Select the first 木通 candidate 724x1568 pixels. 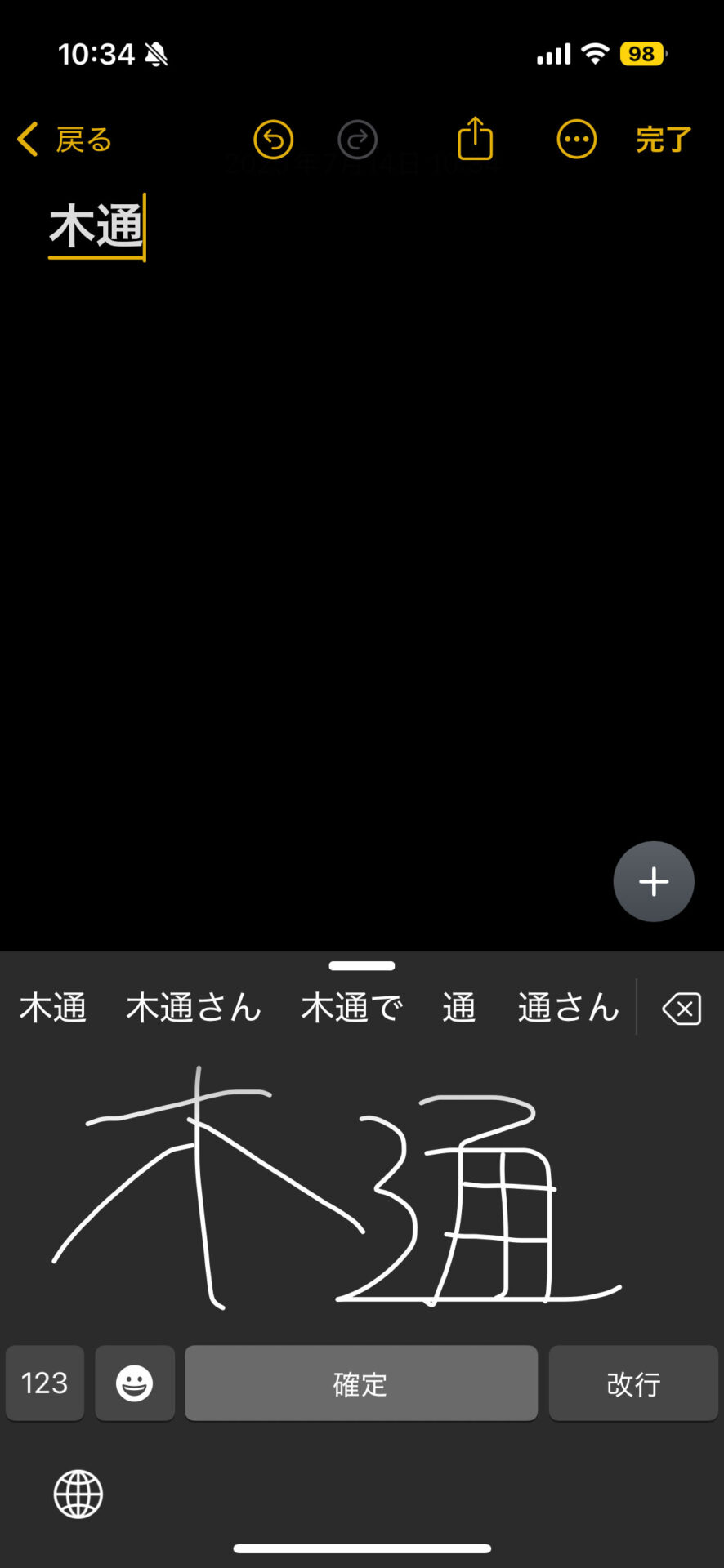[53, 1008]
